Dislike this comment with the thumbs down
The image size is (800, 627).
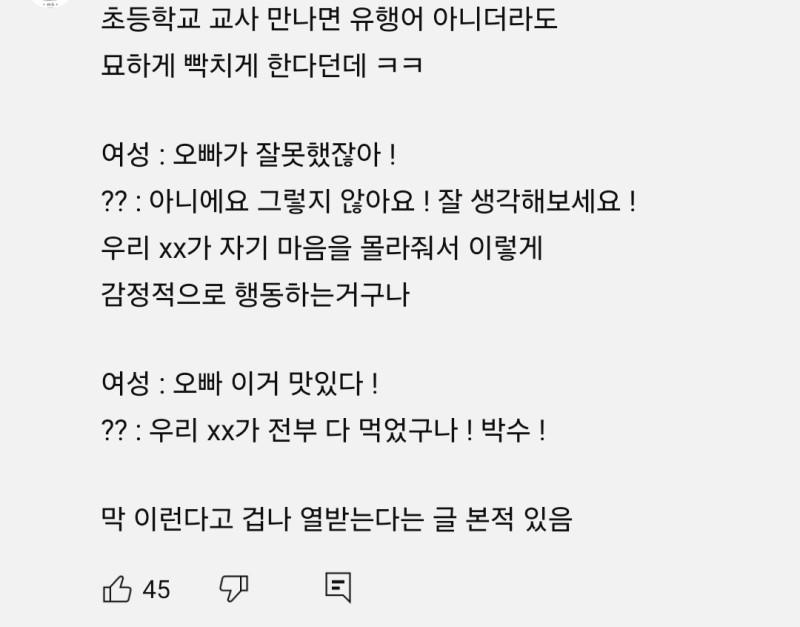pyautogui.click(x=234, y=589)
